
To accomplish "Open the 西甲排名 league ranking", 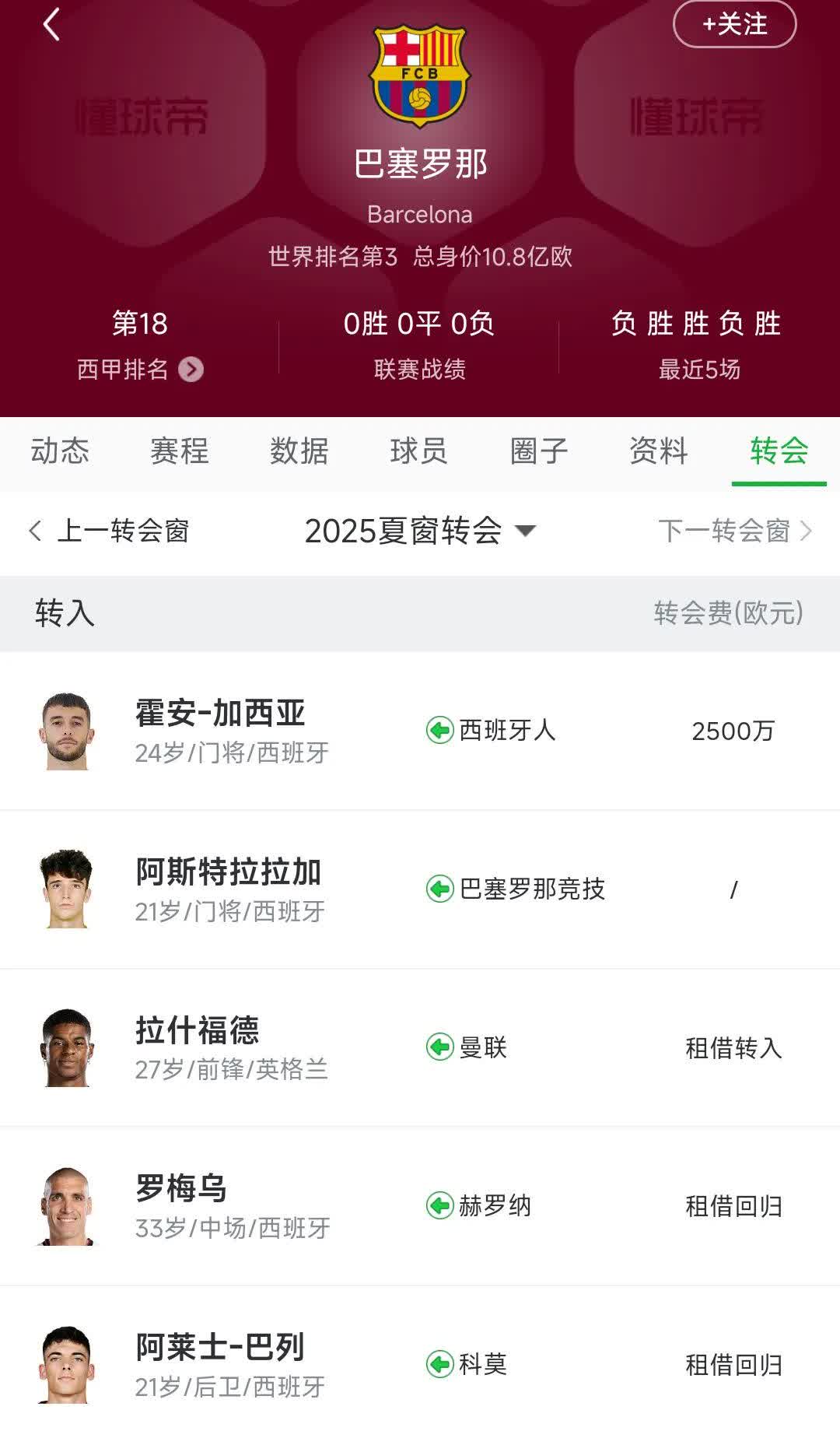I will 140,369.
